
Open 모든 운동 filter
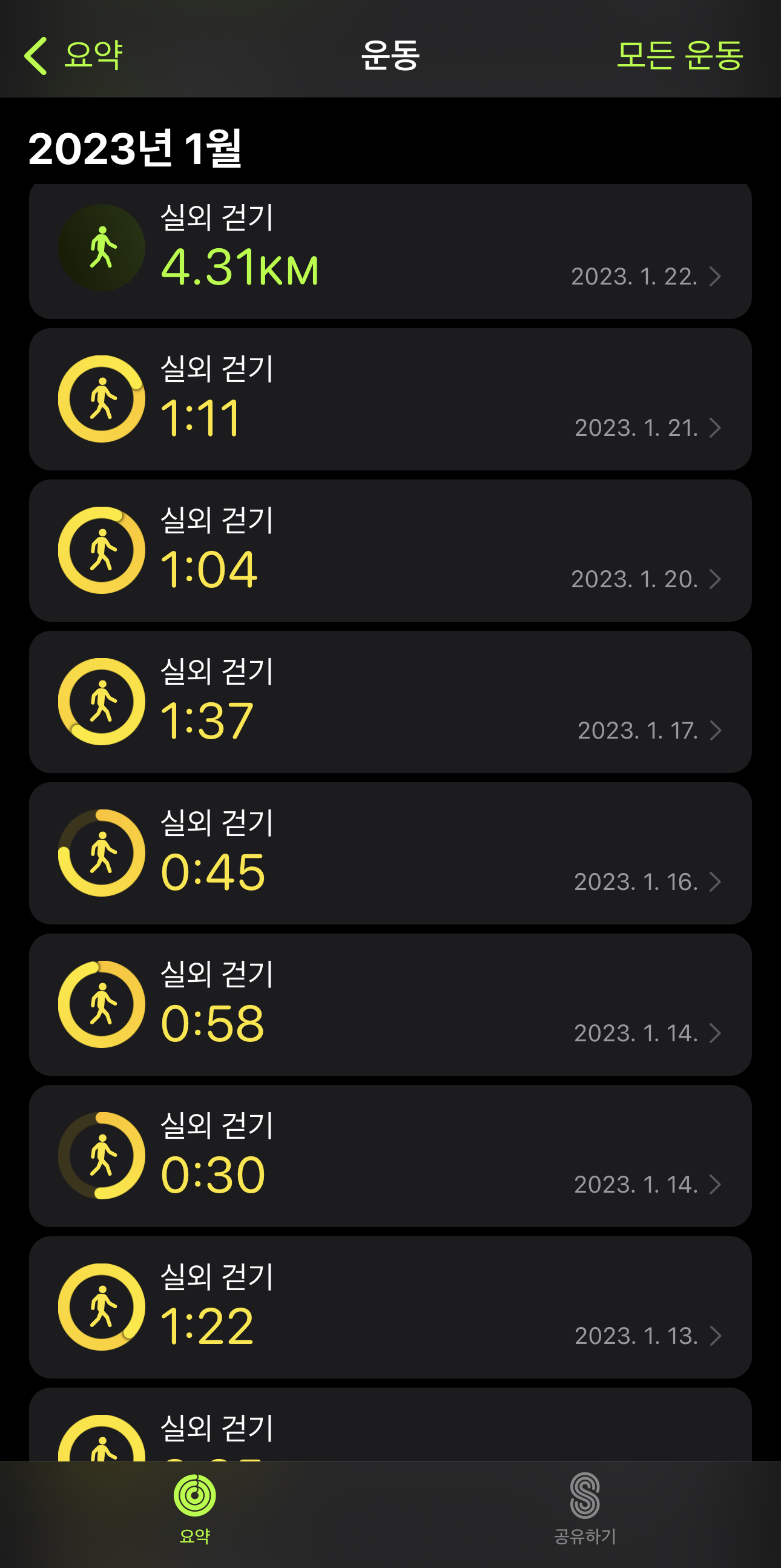(x=679, y=55)
